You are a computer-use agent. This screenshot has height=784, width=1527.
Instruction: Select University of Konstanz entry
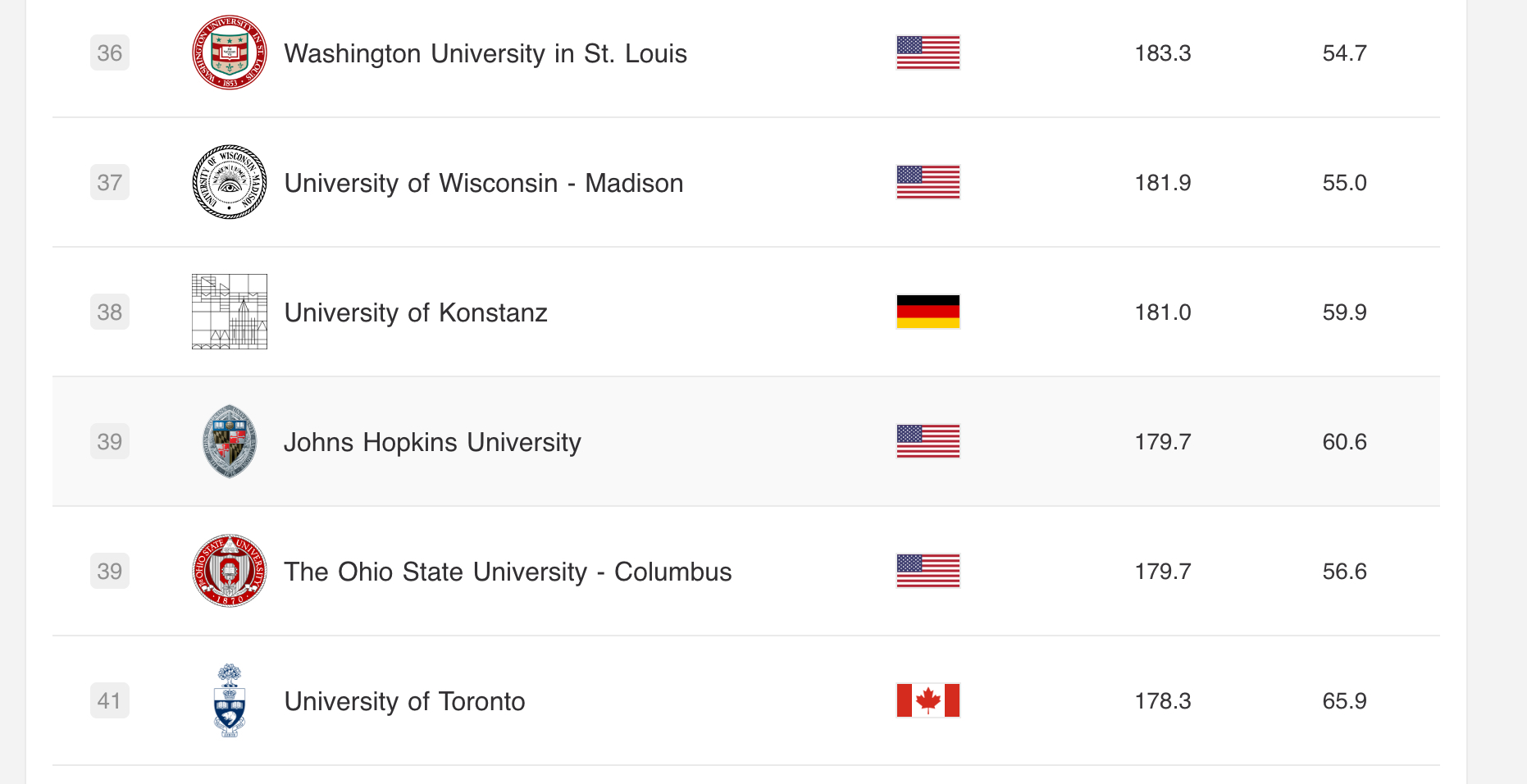click(x=415, y=312)
